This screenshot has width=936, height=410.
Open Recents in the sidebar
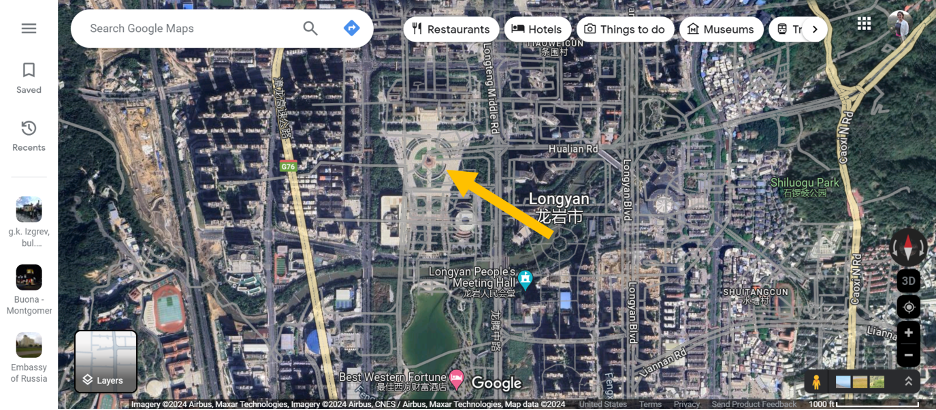(x=28, y=135)
